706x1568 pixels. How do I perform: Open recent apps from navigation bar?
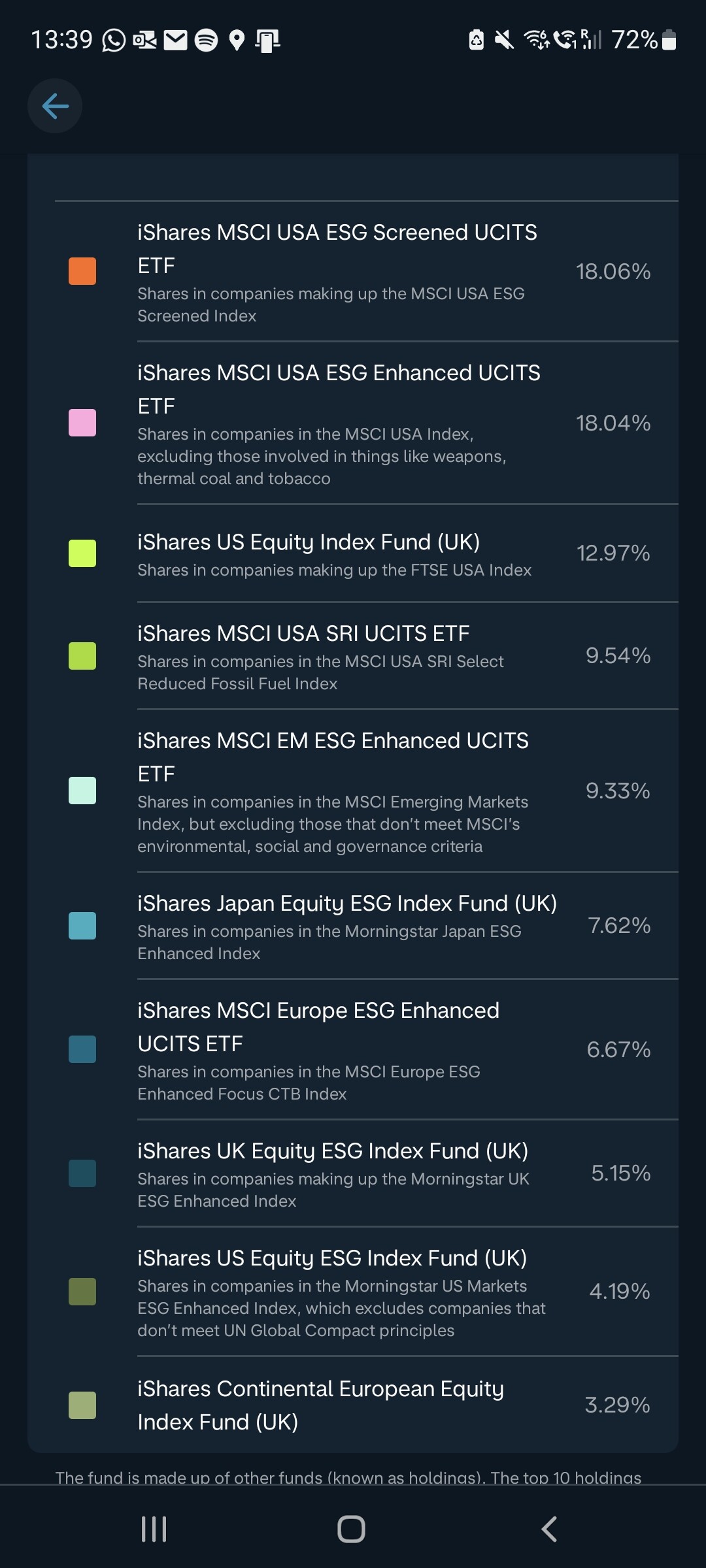coord(154,1529)
